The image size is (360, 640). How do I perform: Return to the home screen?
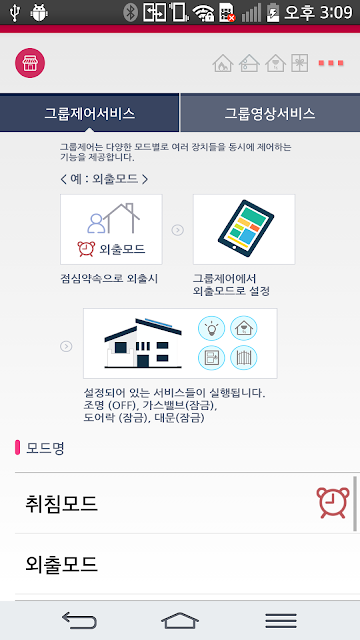click(180, 621)
